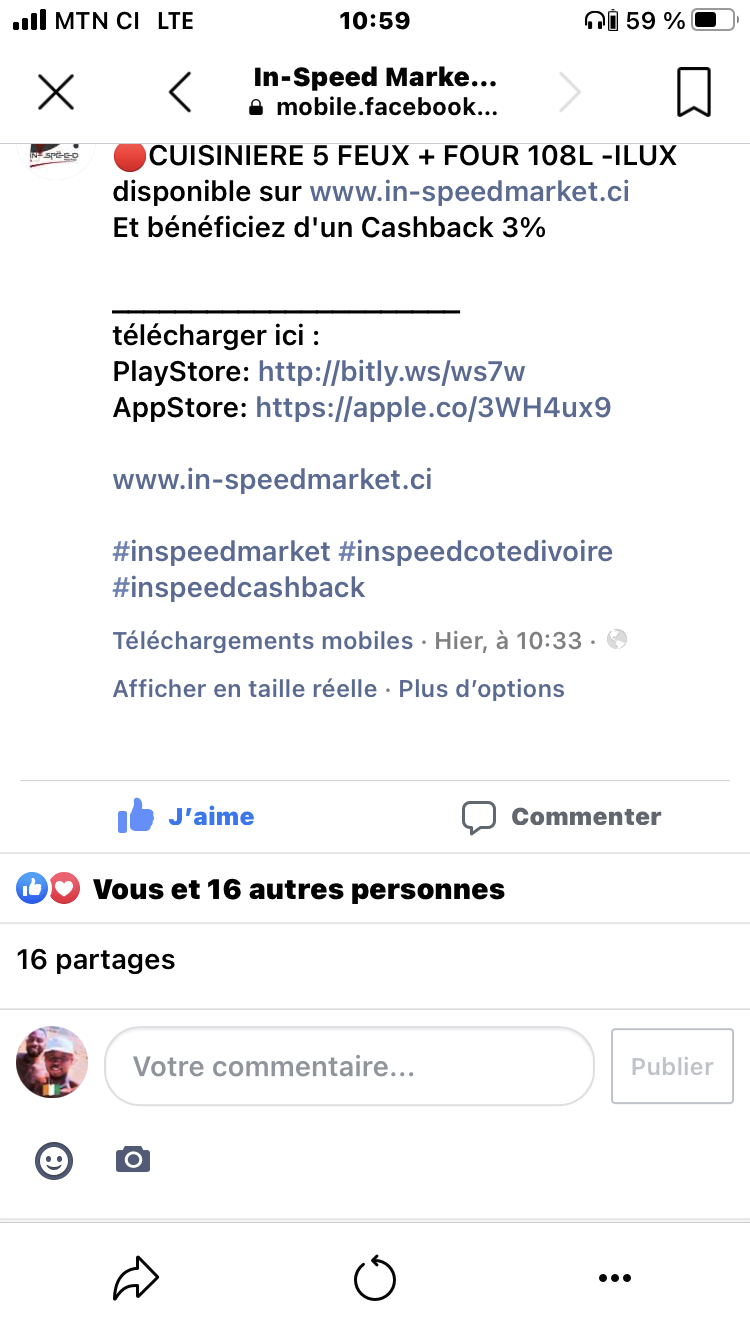
Task: Tap Publier to post the comment
Action: pyautogui.click(x=672, y=1067)
